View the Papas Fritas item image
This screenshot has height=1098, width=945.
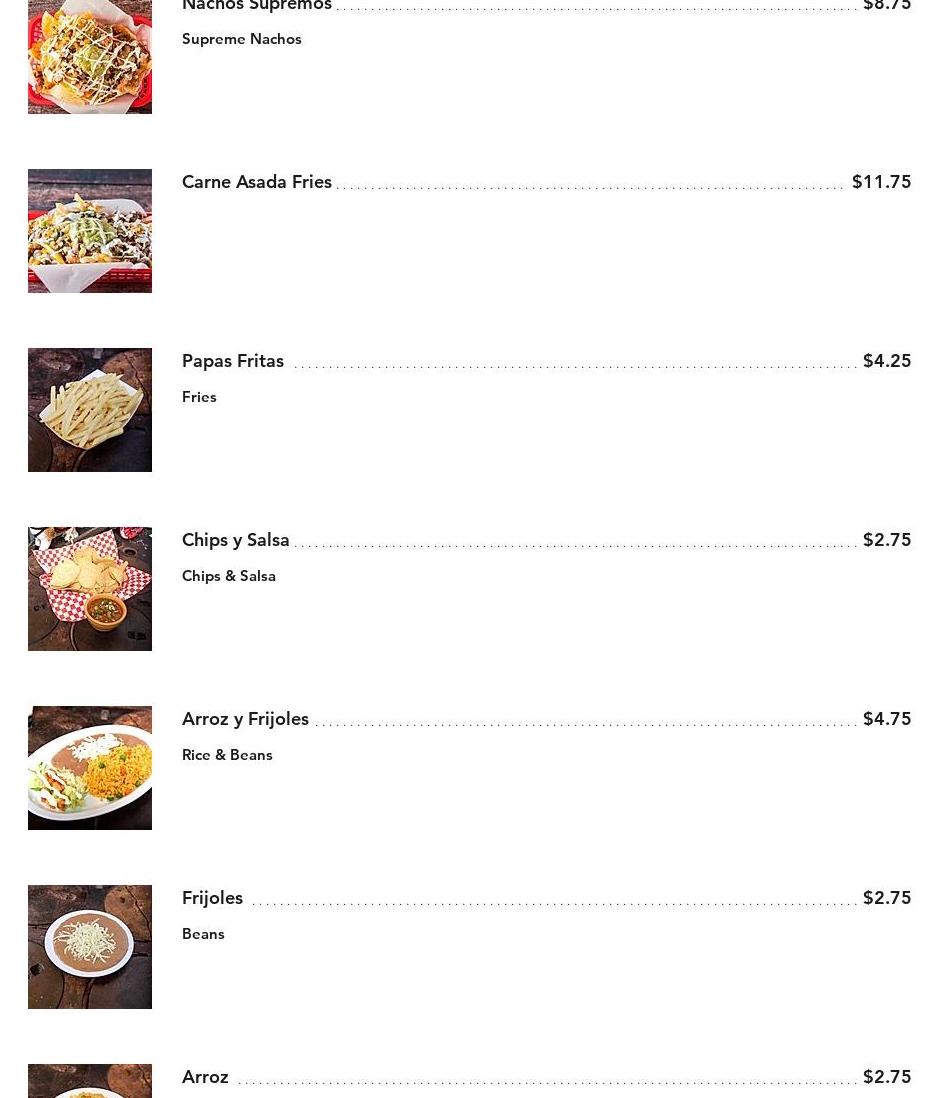pos(90,410)
